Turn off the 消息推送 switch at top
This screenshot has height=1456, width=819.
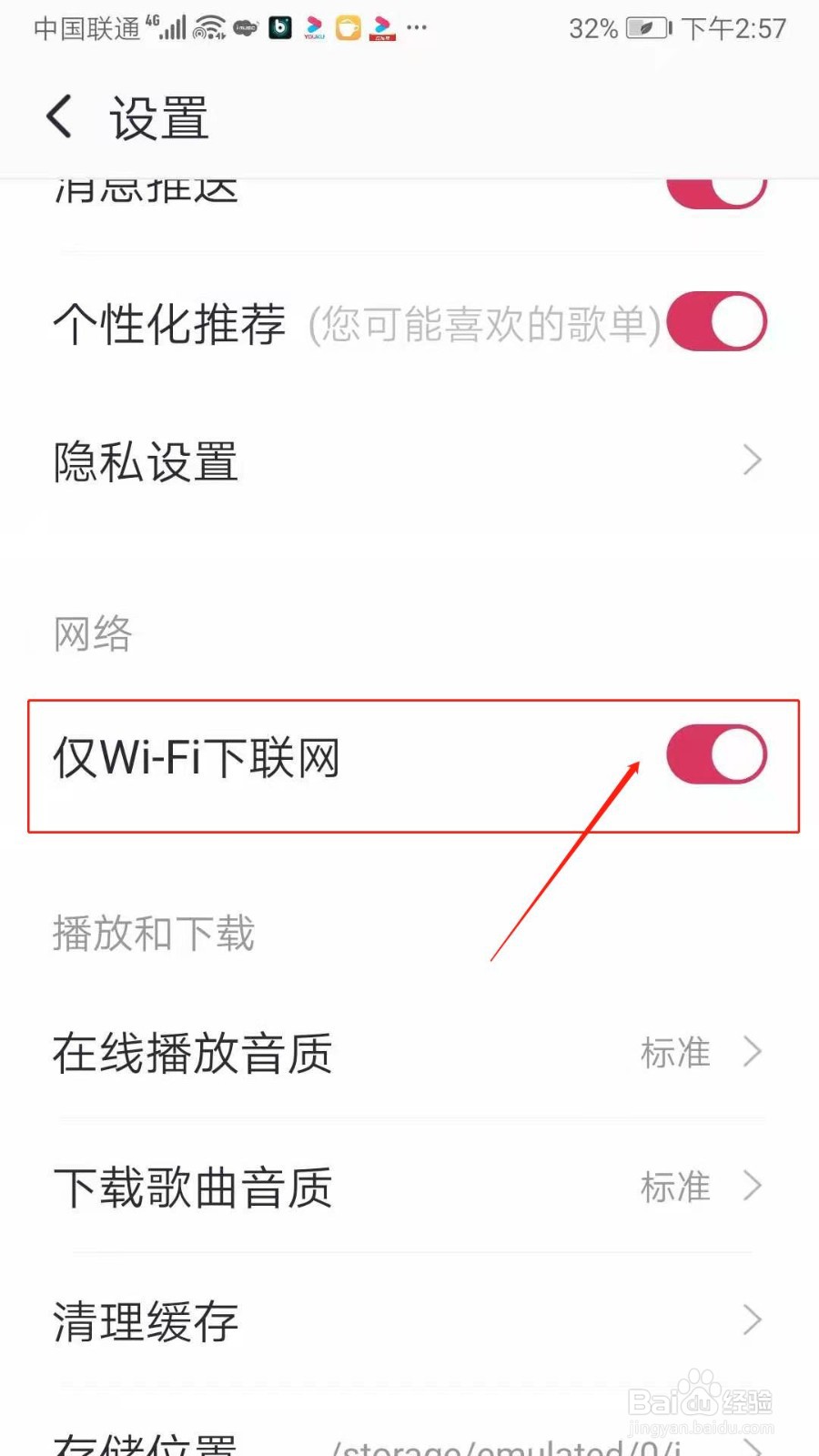tap(717, 188)
